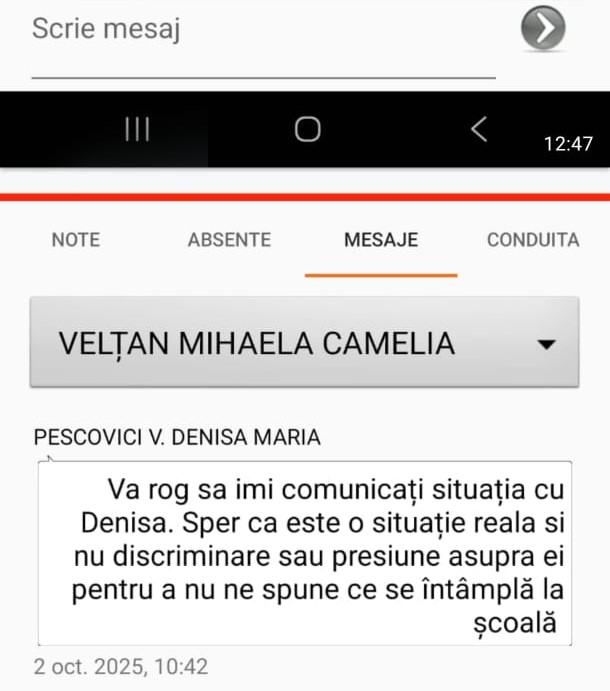610x691 pixels.
Task: Send the message with the arrow button
Action: [543, 29]
